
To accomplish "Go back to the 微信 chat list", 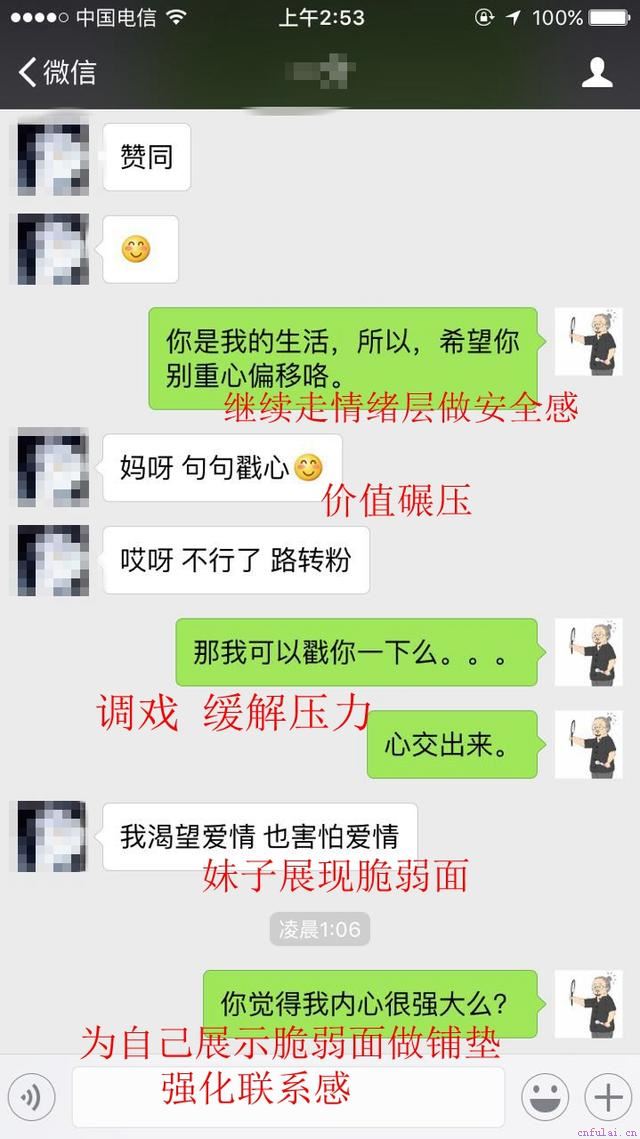I will (57, 73).
